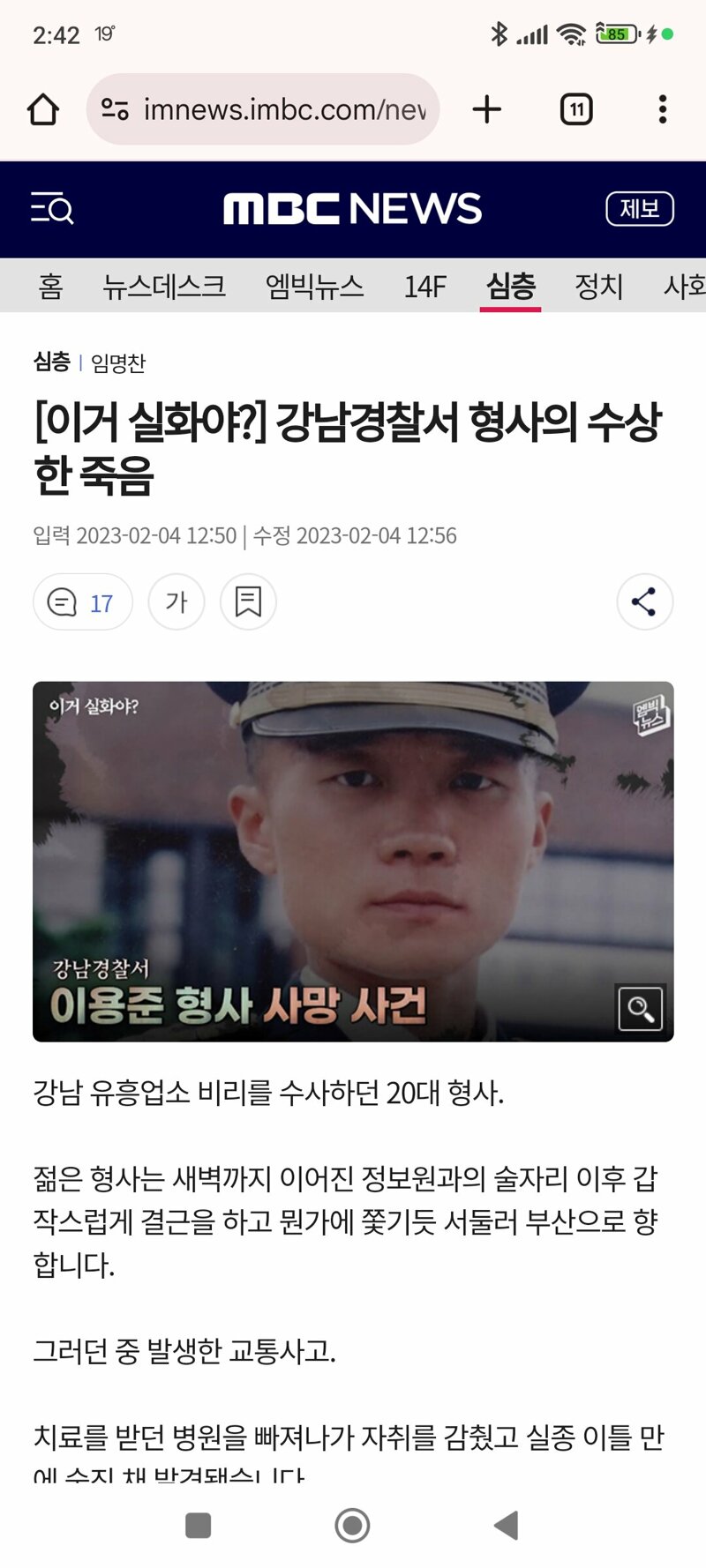Select the 정치 tab
Image resolution: width=706 pixels, height=1568 pixels.
point(599,286)
